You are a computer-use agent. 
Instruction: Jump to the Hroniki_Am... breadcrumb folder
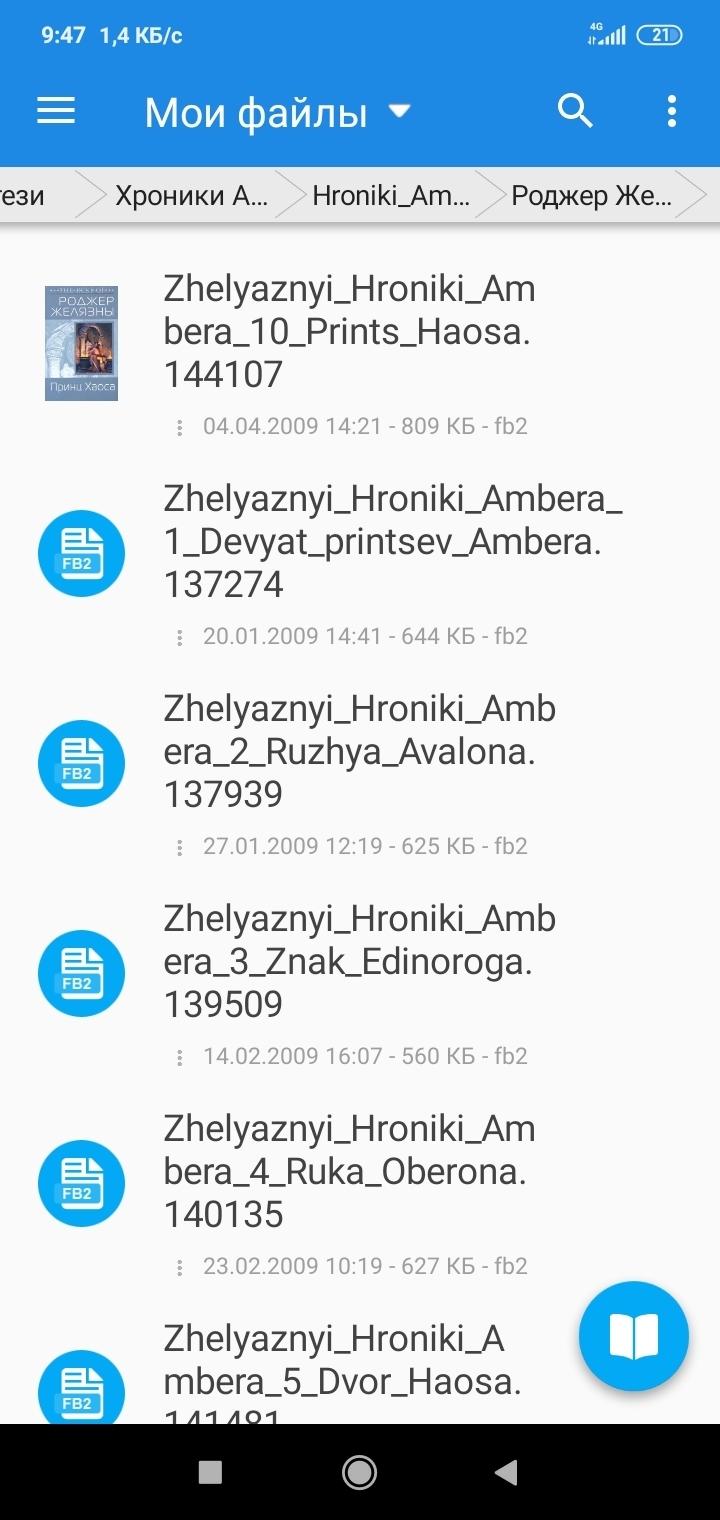(390, 195)
